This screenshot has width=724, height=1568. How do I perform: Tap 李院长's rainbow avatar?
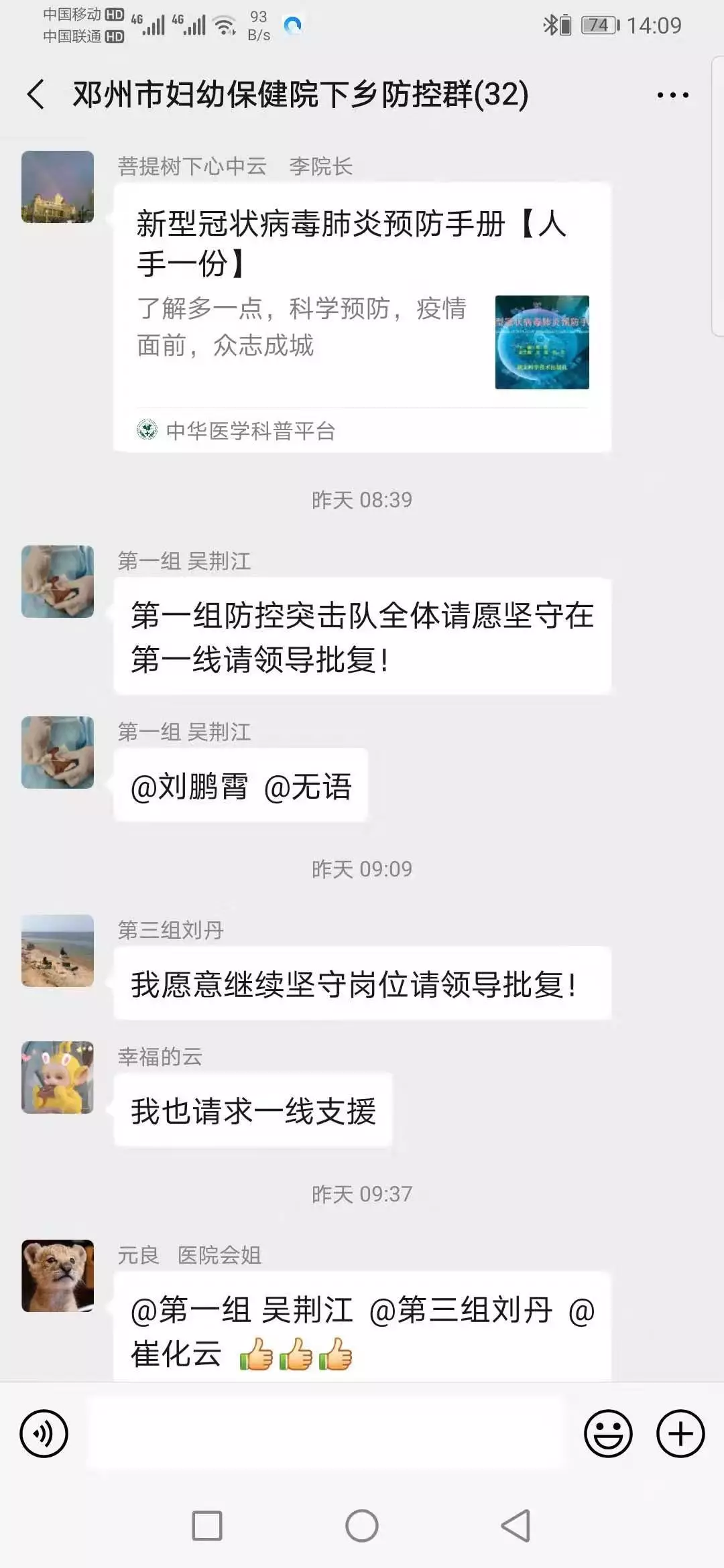tap(58, 187)
